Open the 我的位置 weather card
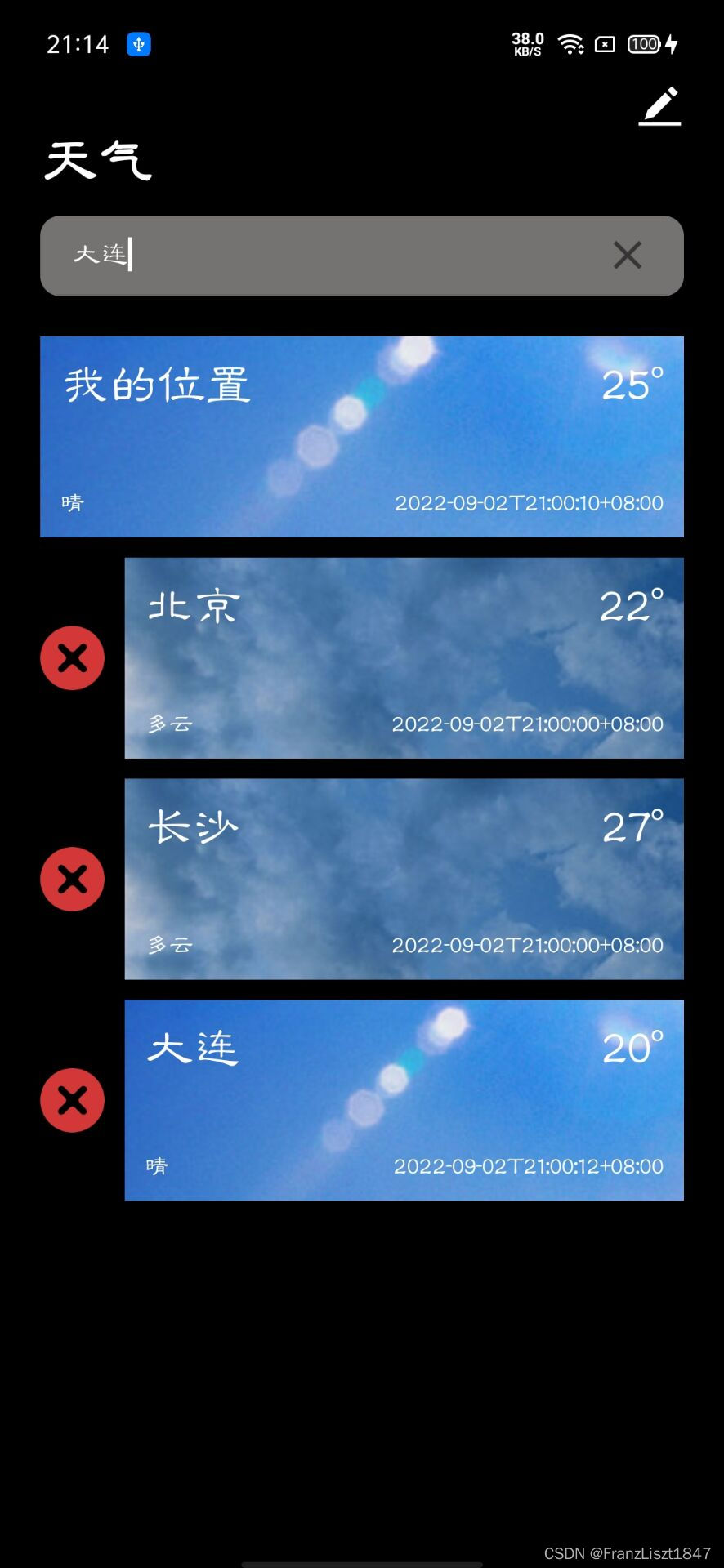Viewport: 724px width, 1568px height. click(362, 437)
